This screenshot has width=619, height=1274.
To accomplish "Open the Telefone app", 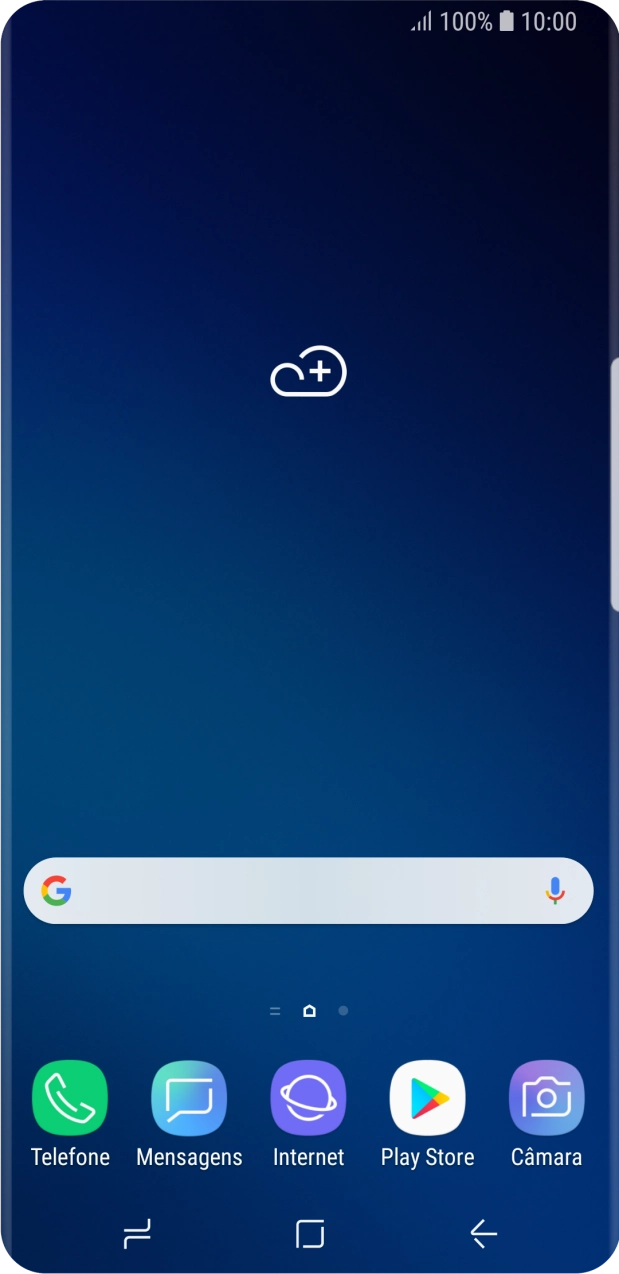I will pos(70,1098).
